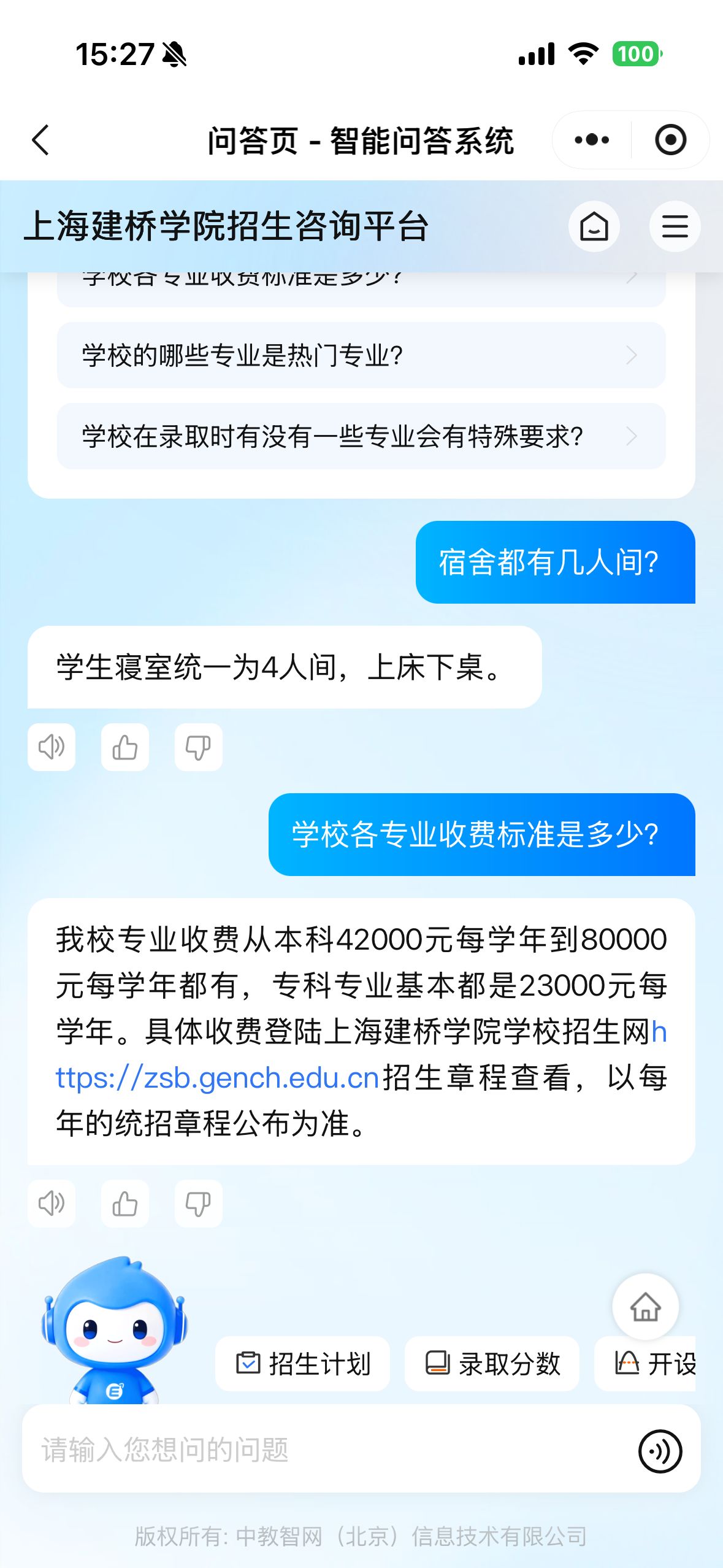Expand the 热门专业 suggested question
Viewport: 723px width, 1568px height.
(361, 355)
